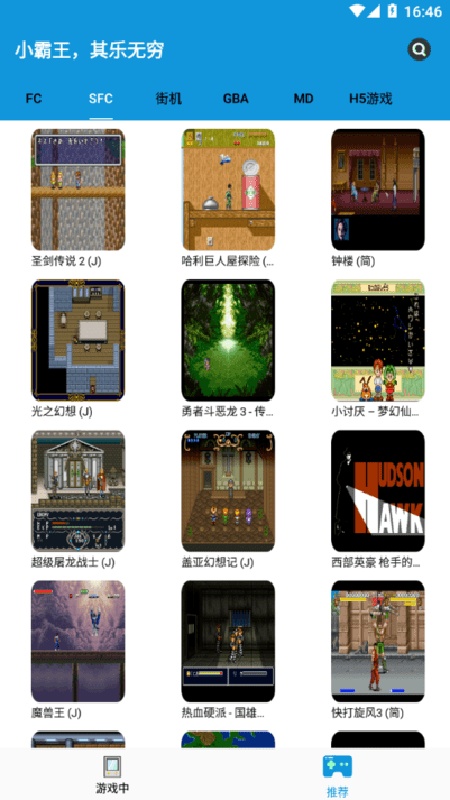Switch to the 游戏中 bottom tab
The image size is (450, 800).
112,774
